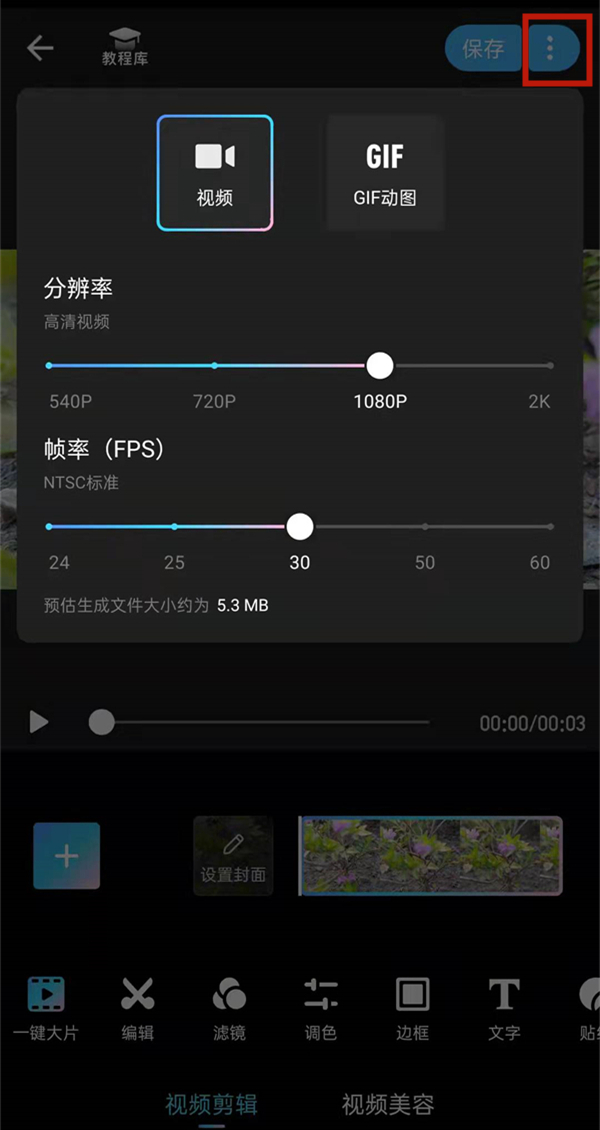Open the three-dot export options menu
Image resolution: width=600 pixels, height=1130 pixels.
point(549,46)
